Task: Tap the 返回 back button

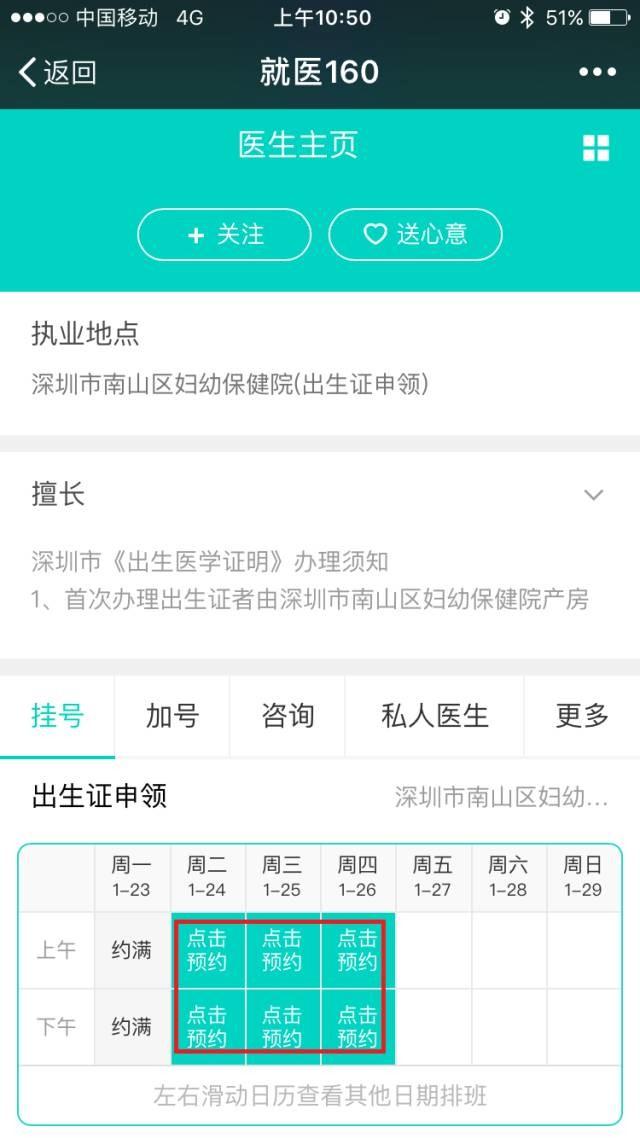Action: pos(58,72)
